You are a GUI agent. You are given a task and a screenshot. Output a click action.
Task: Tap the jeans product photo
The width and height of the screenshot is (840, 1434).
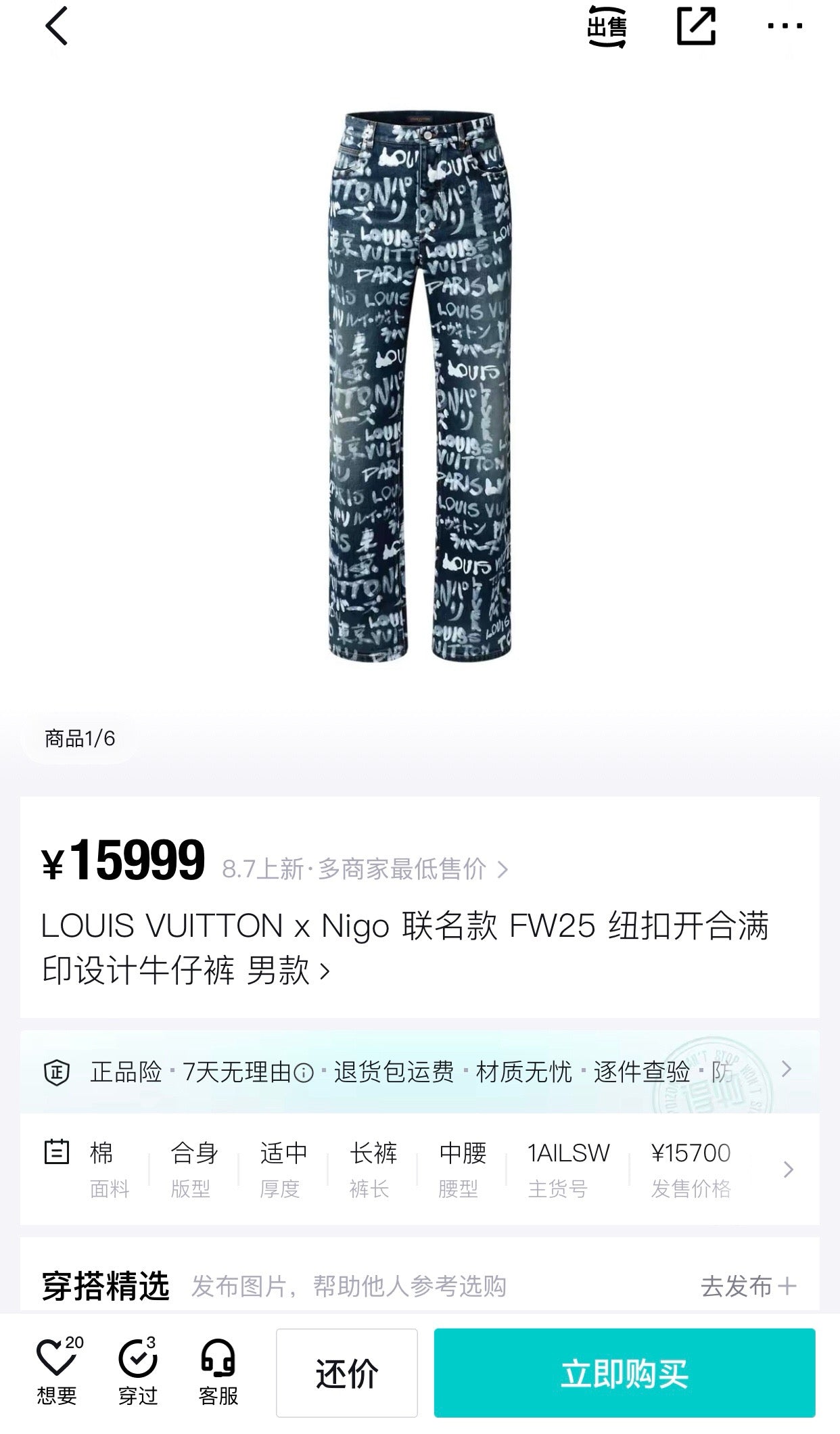419,386
